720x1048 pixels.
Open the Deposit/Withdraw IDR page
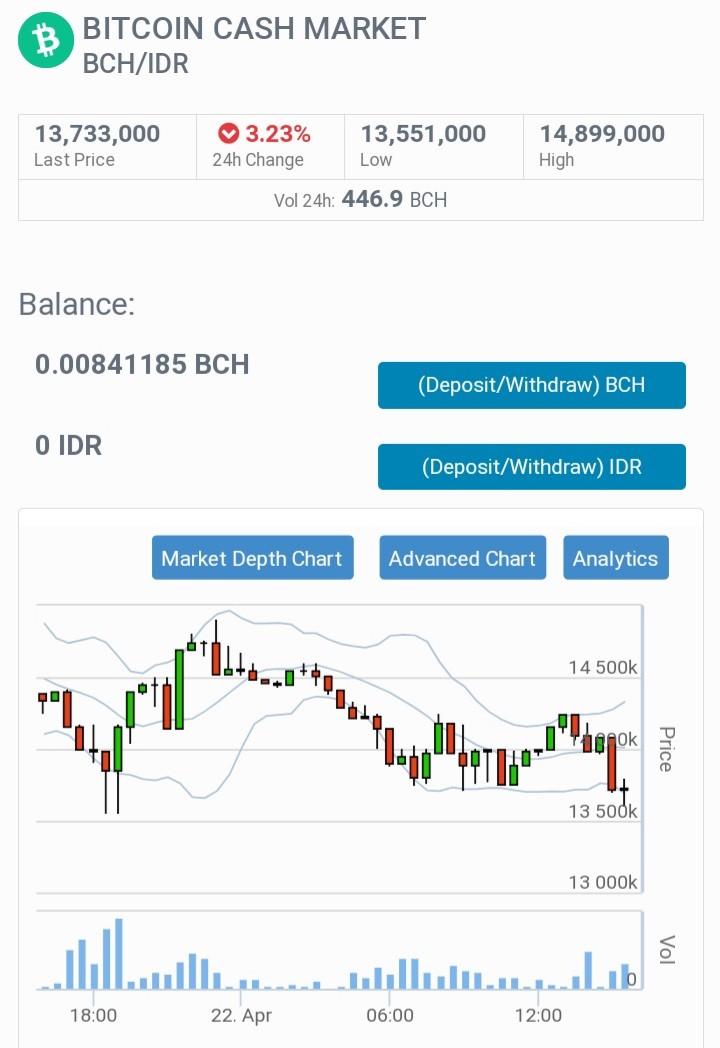pos(531,467)
